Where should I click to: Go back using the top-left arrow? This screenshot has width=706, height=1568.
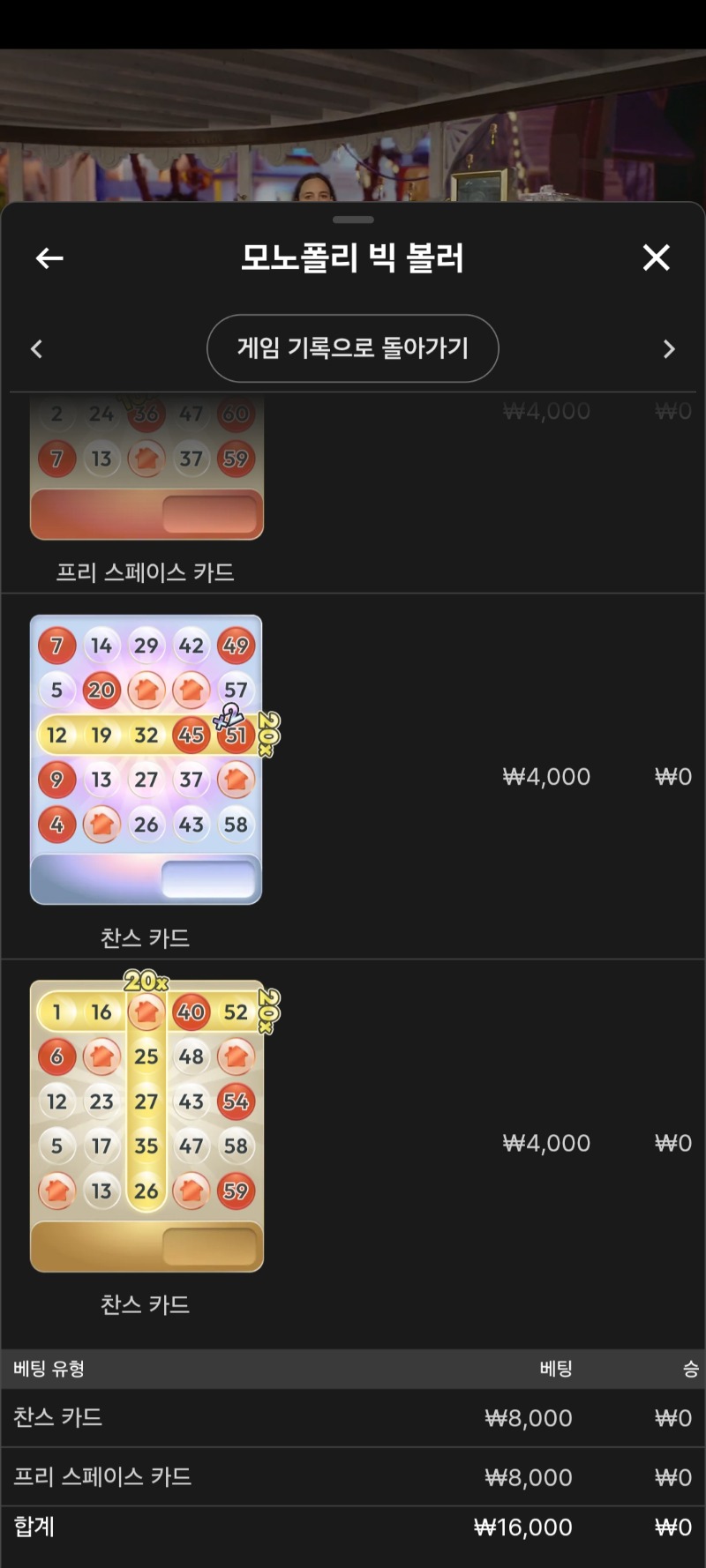tap(49, 258)
